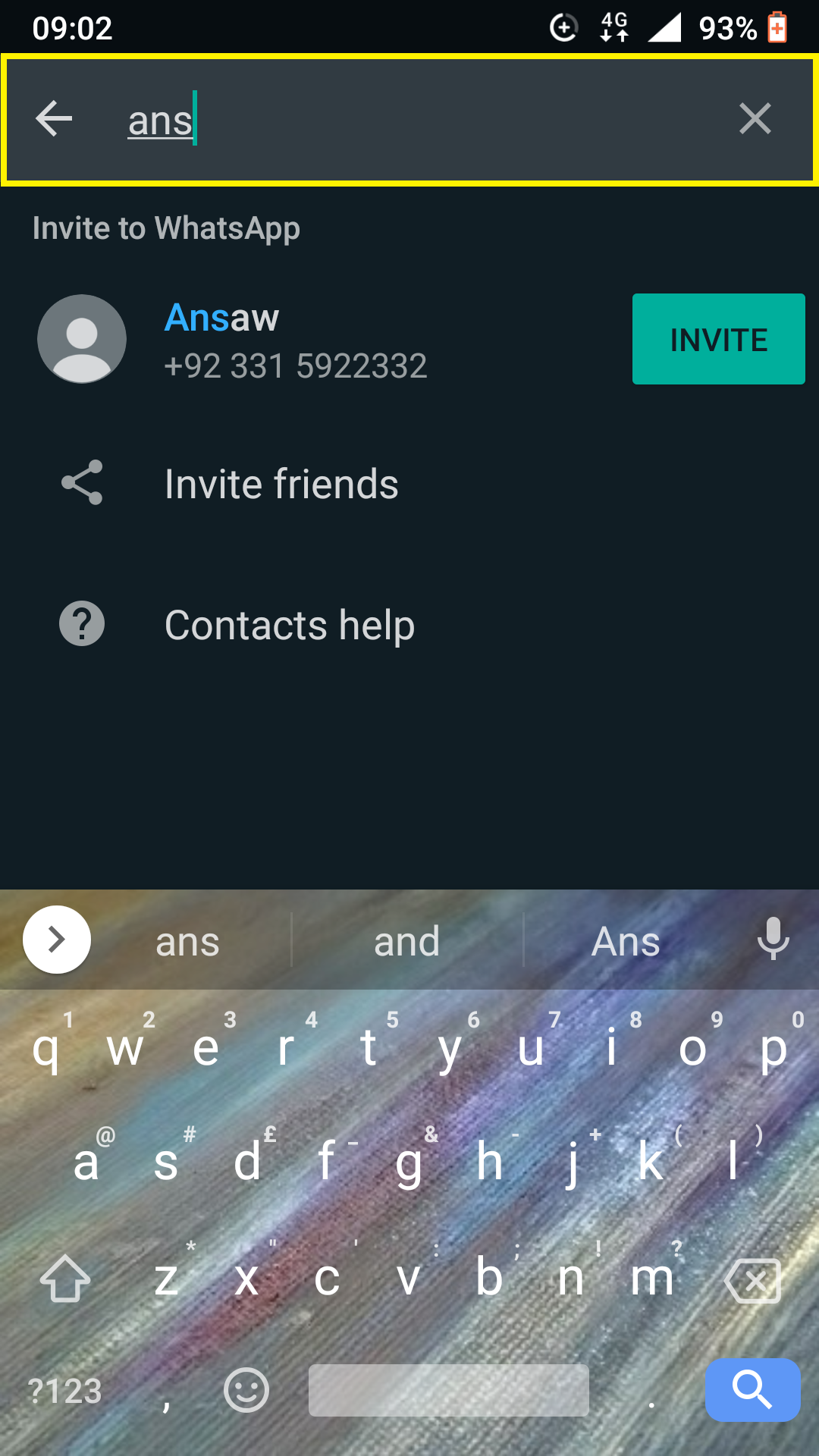Tap the blue keyboard search key
The height and width of the screenshot is (1456, 819).
(752, 1389)
